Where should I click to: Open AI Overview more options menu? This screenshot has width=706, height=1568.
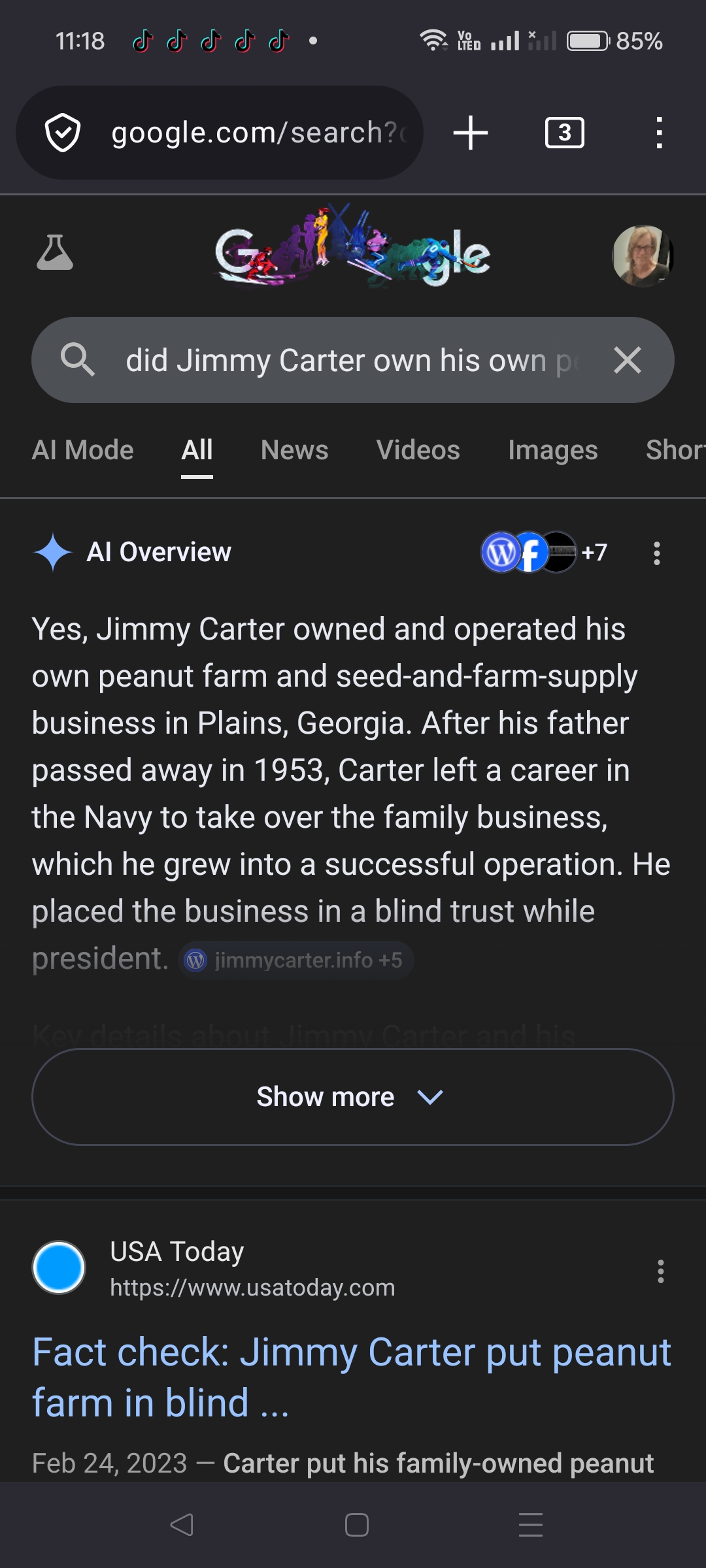point(656,553)
